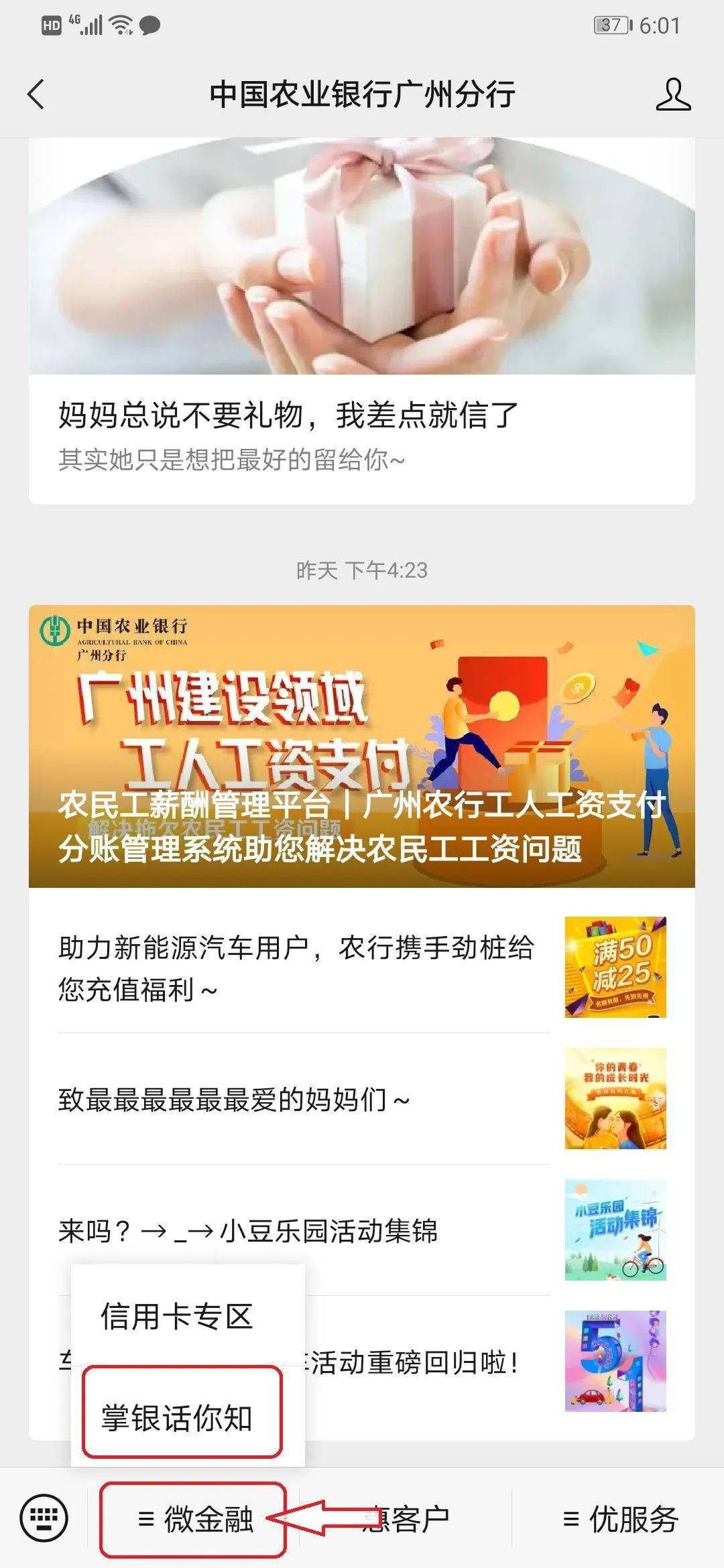Viewport: 724px width, 1568px height.
Task: Open the 助力新能源汽车用户 article
Action: pyautogui.click(x=362, y=967)
